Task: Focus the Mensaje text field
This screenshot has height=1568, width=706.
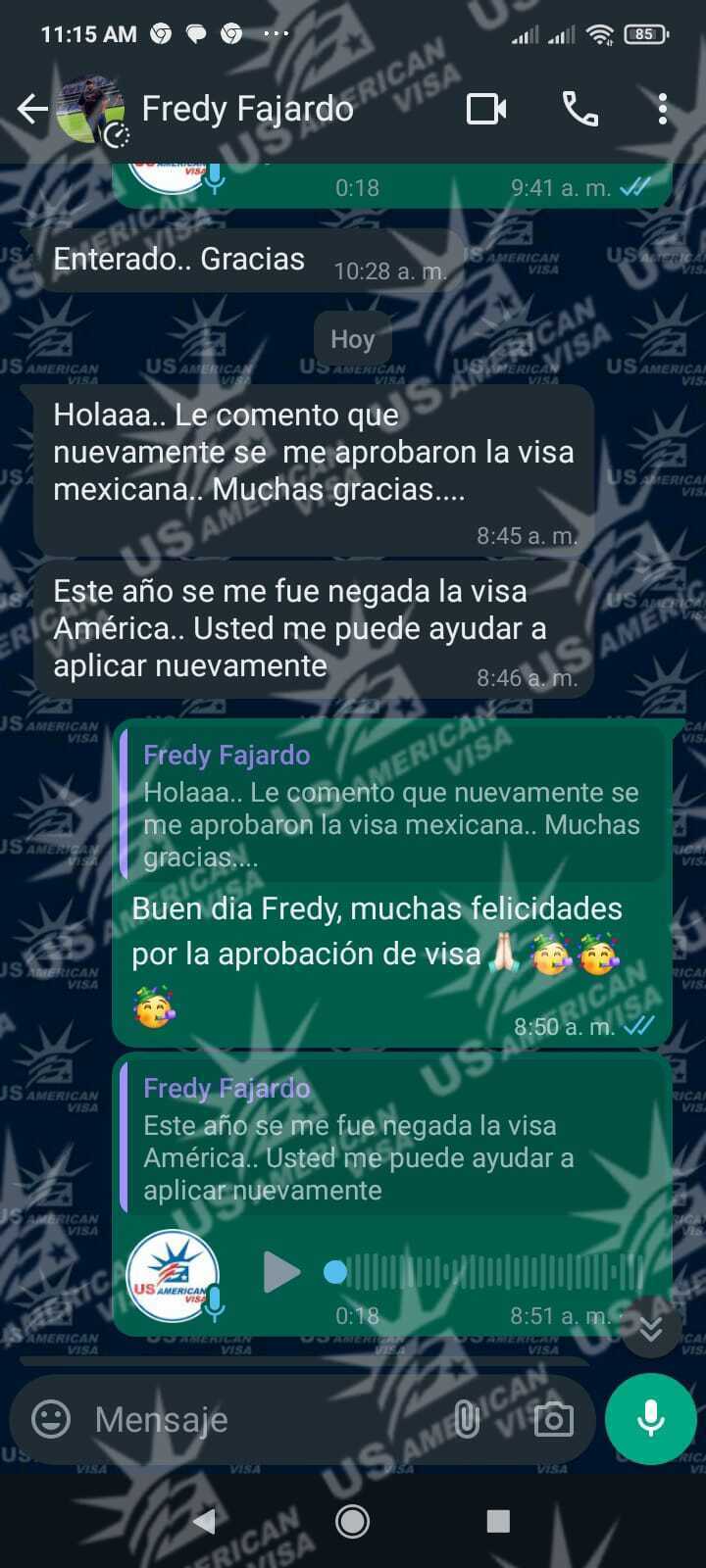Action: pos(265,1418)
